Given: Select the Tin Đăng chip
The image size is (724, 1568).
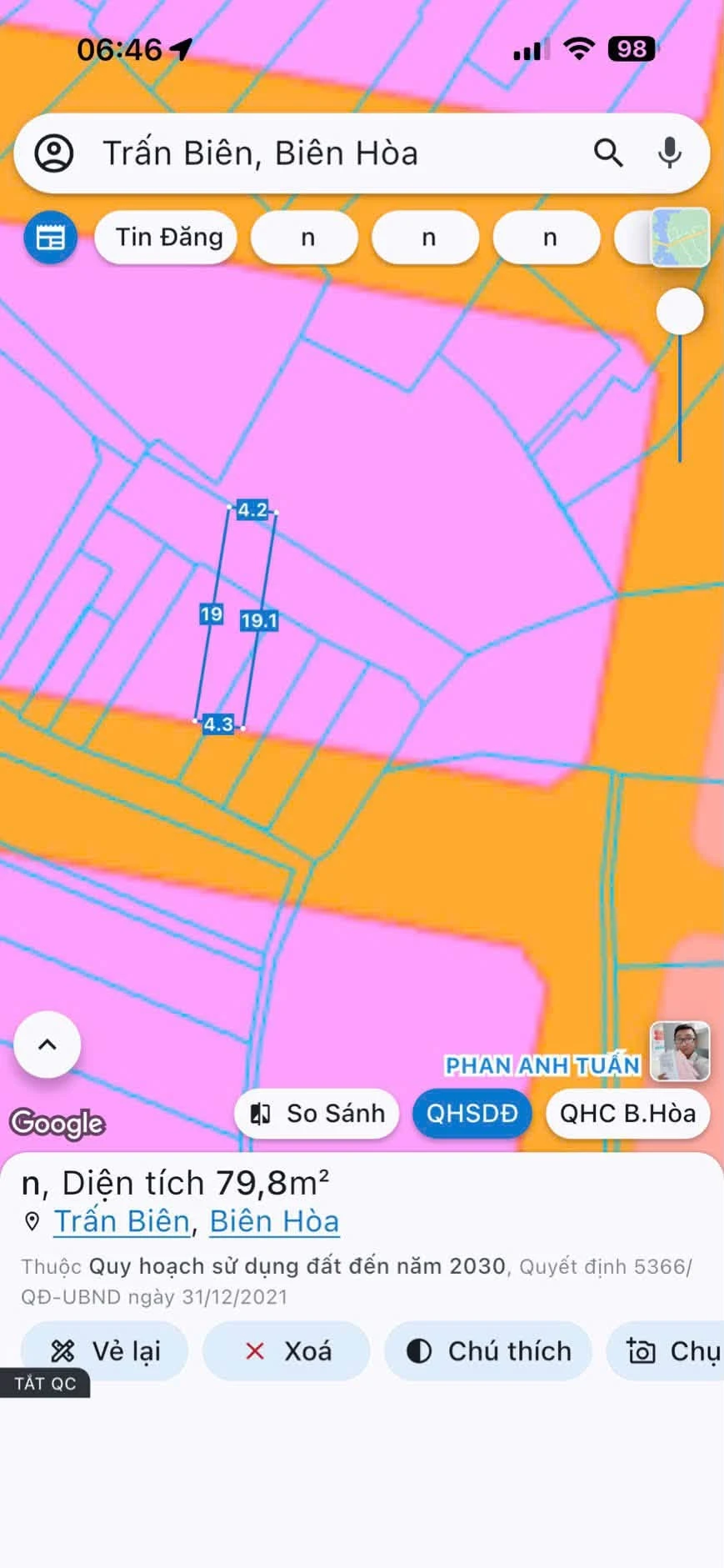Looking at the screenshot, I should (x=169, y=238).
